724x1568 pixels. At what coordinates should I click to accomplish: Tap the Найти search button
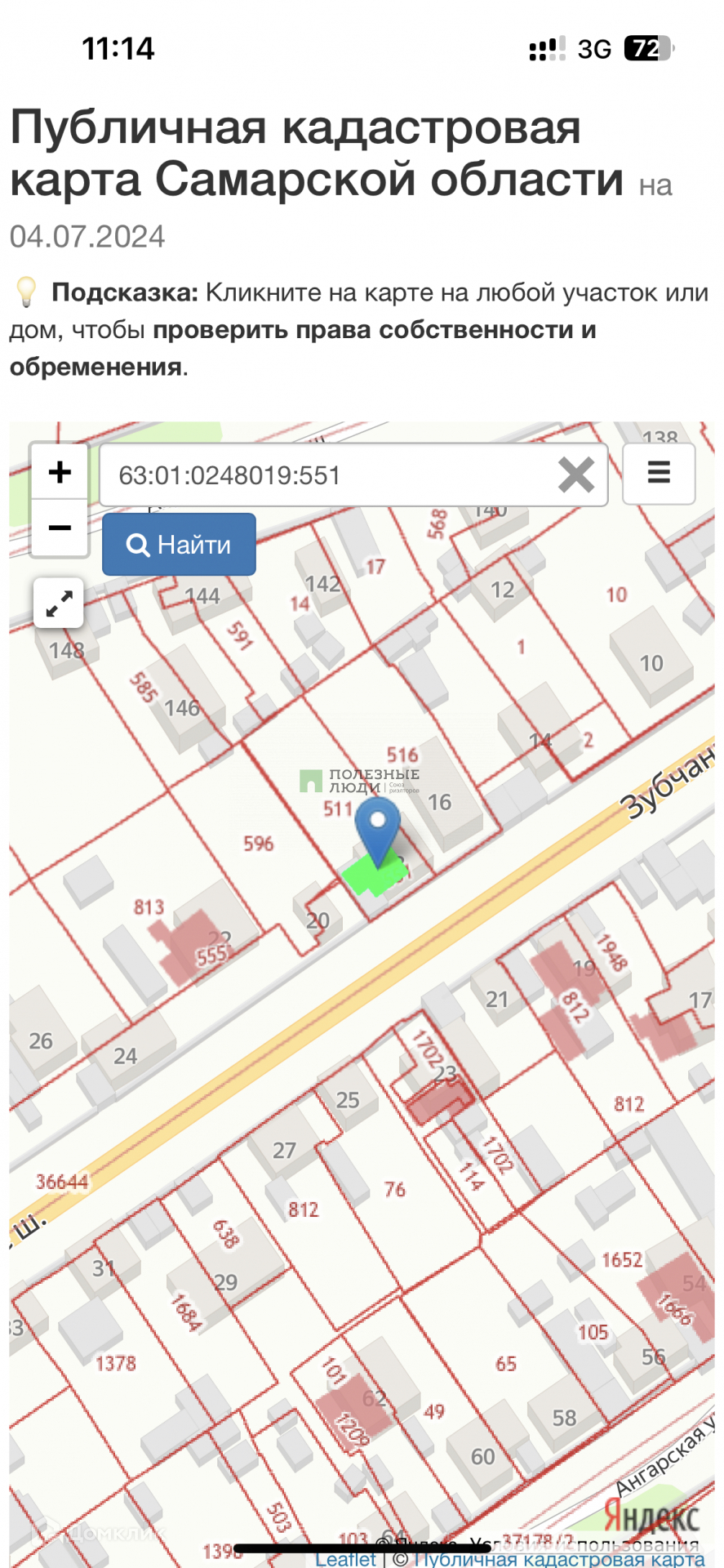(179, 545)
